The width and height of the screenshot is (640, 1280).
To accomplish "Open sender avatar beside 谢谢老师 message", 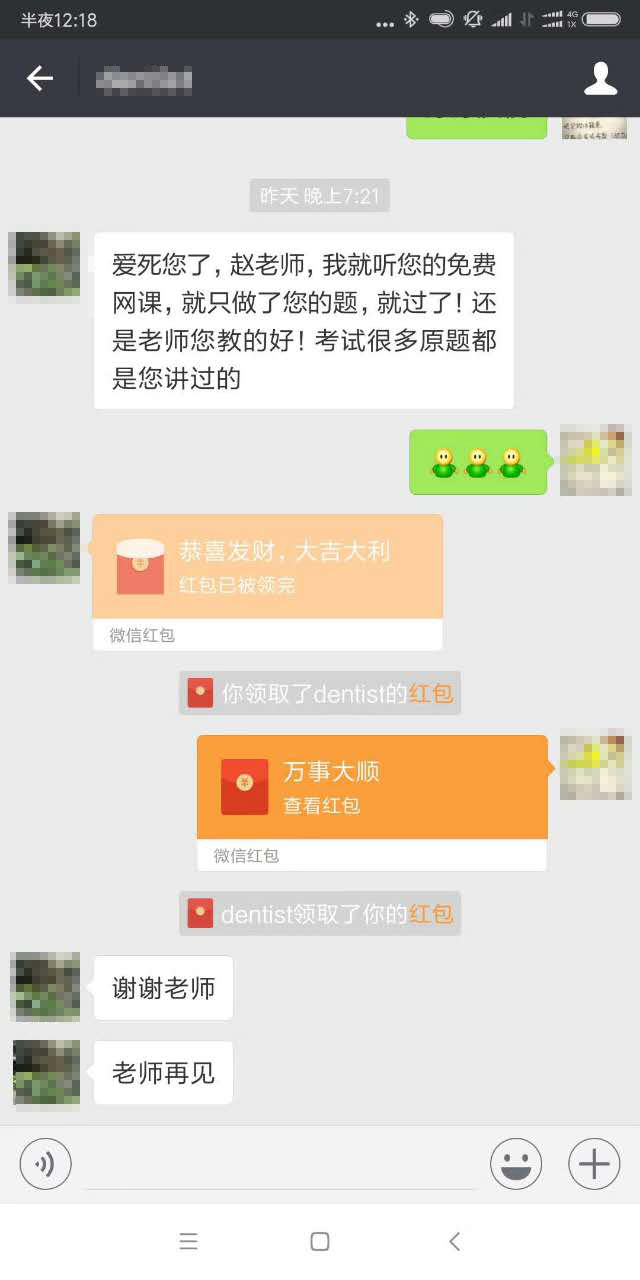I will click(46, 987).
